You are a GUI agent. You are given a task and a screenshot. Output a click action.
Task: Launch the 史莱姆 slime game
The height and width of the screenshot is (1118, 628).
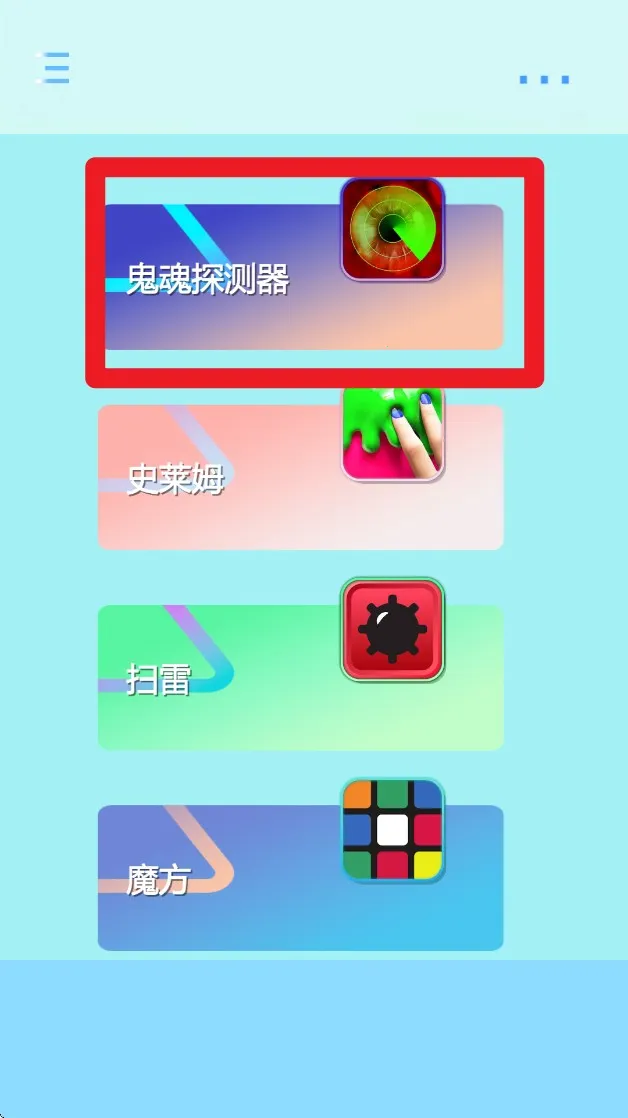(300, 477)
